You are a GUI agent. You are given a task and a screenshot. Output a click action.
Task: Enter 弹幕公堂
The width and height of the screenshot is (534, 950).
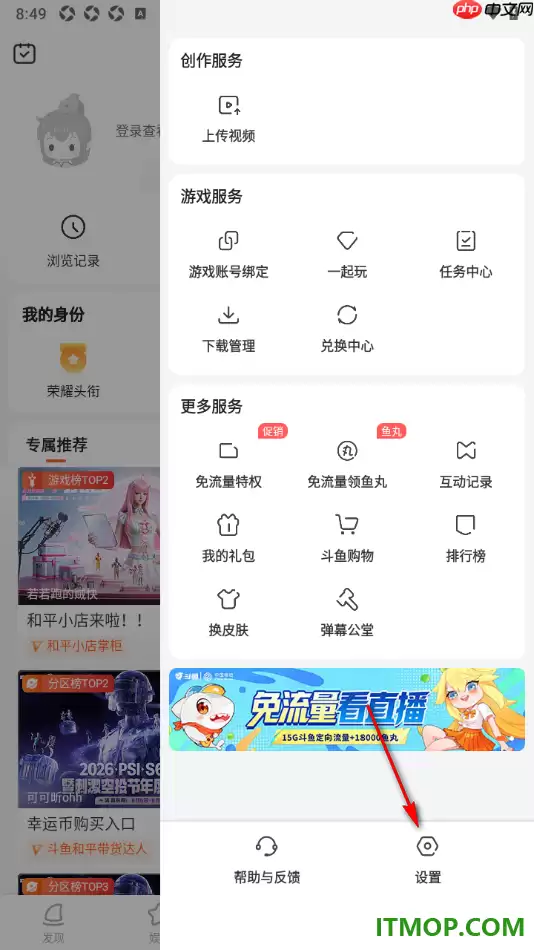[x=347, y=613]
